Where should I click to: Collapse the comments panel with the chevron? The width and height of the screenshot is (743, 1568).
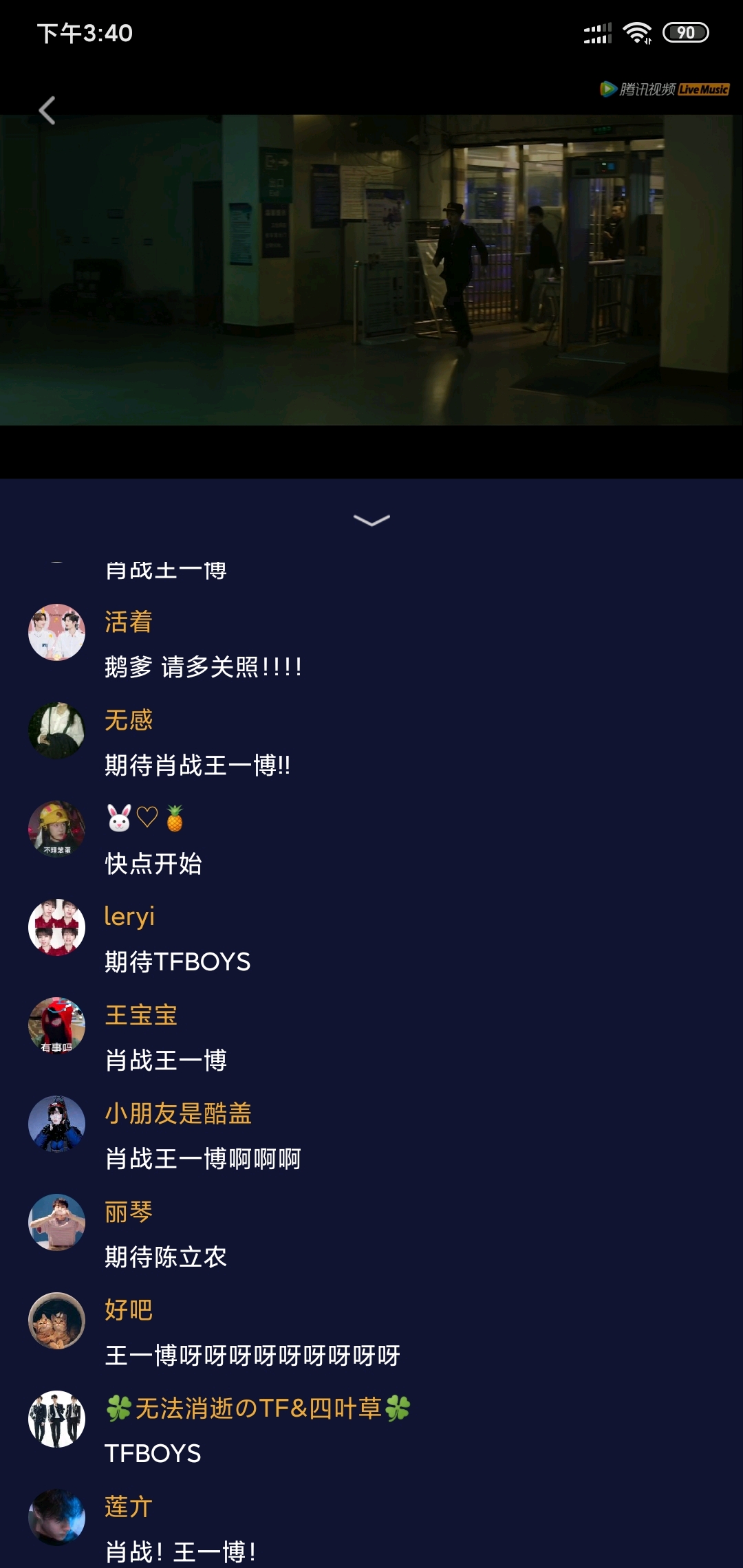click(371, 520)
